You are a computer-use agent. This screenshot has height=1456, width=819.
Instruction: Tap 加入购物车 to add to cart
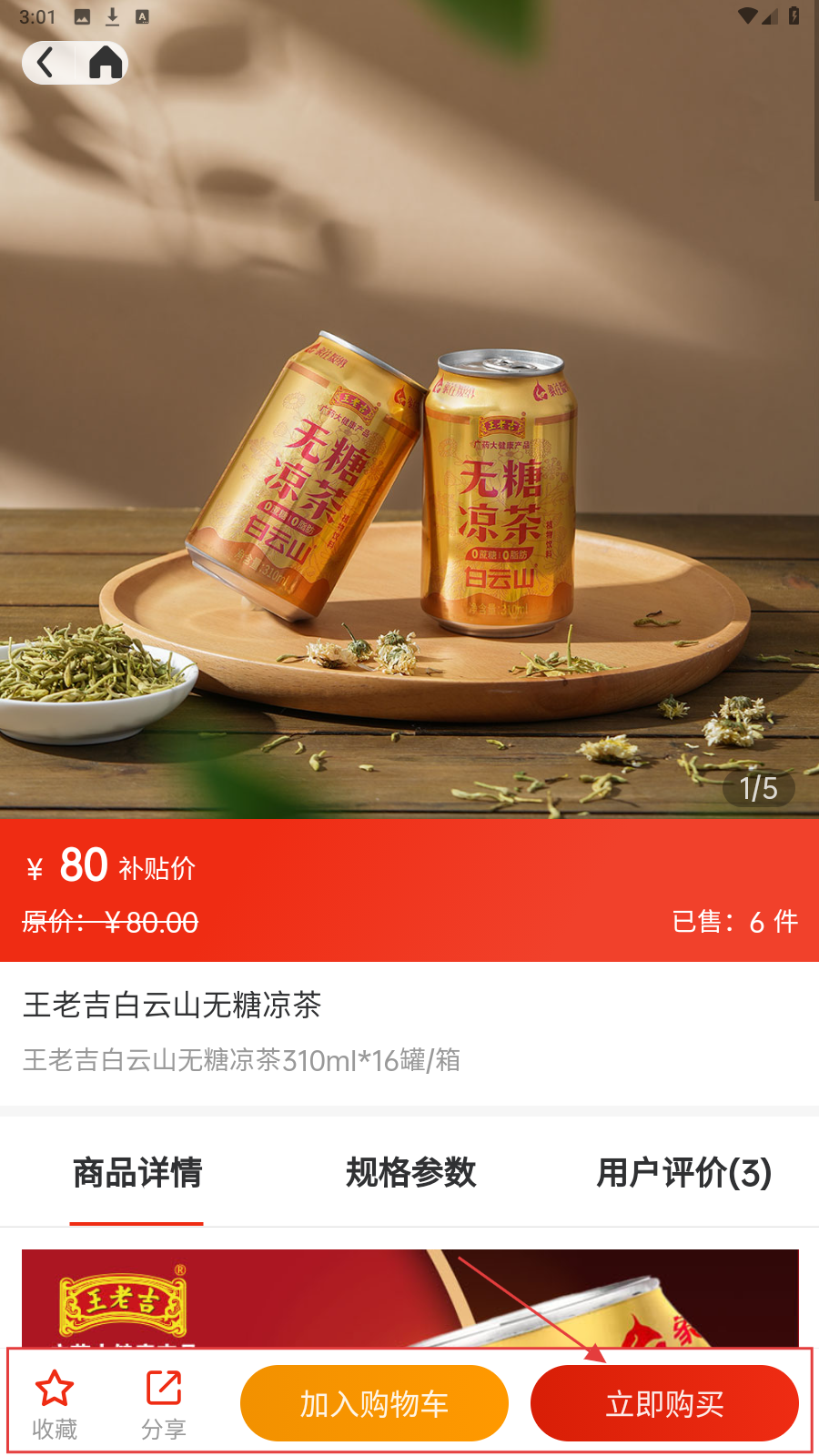pyautogui.click(x=374, y=1403)
